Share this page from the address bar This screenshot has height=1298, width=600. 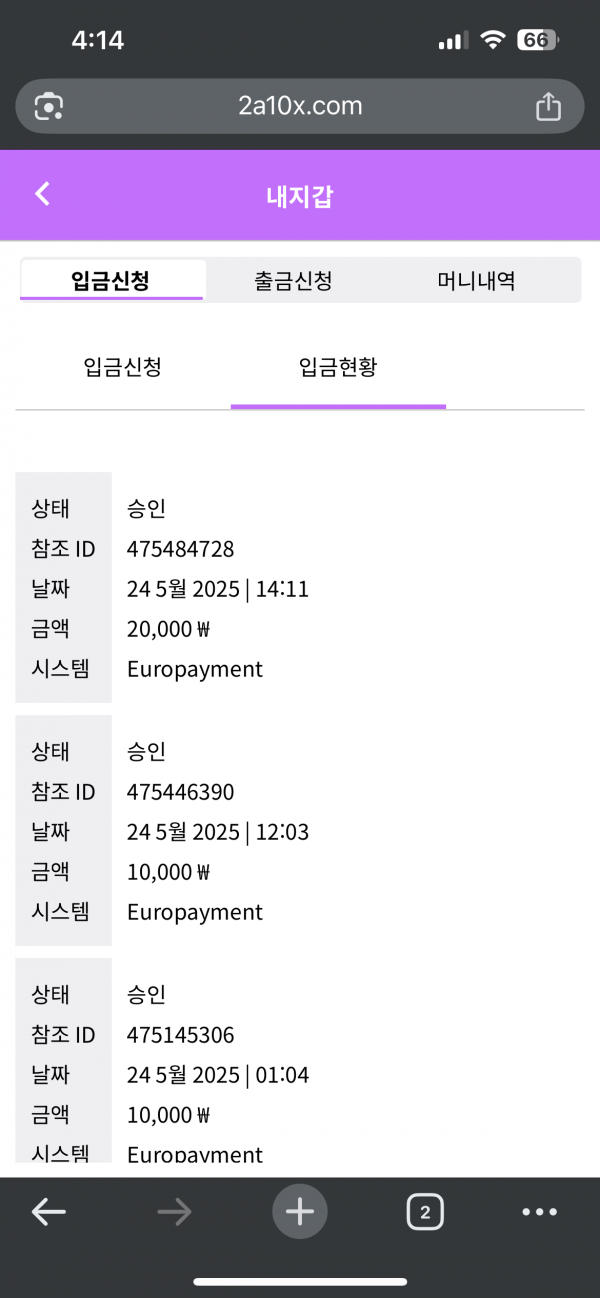548,106
